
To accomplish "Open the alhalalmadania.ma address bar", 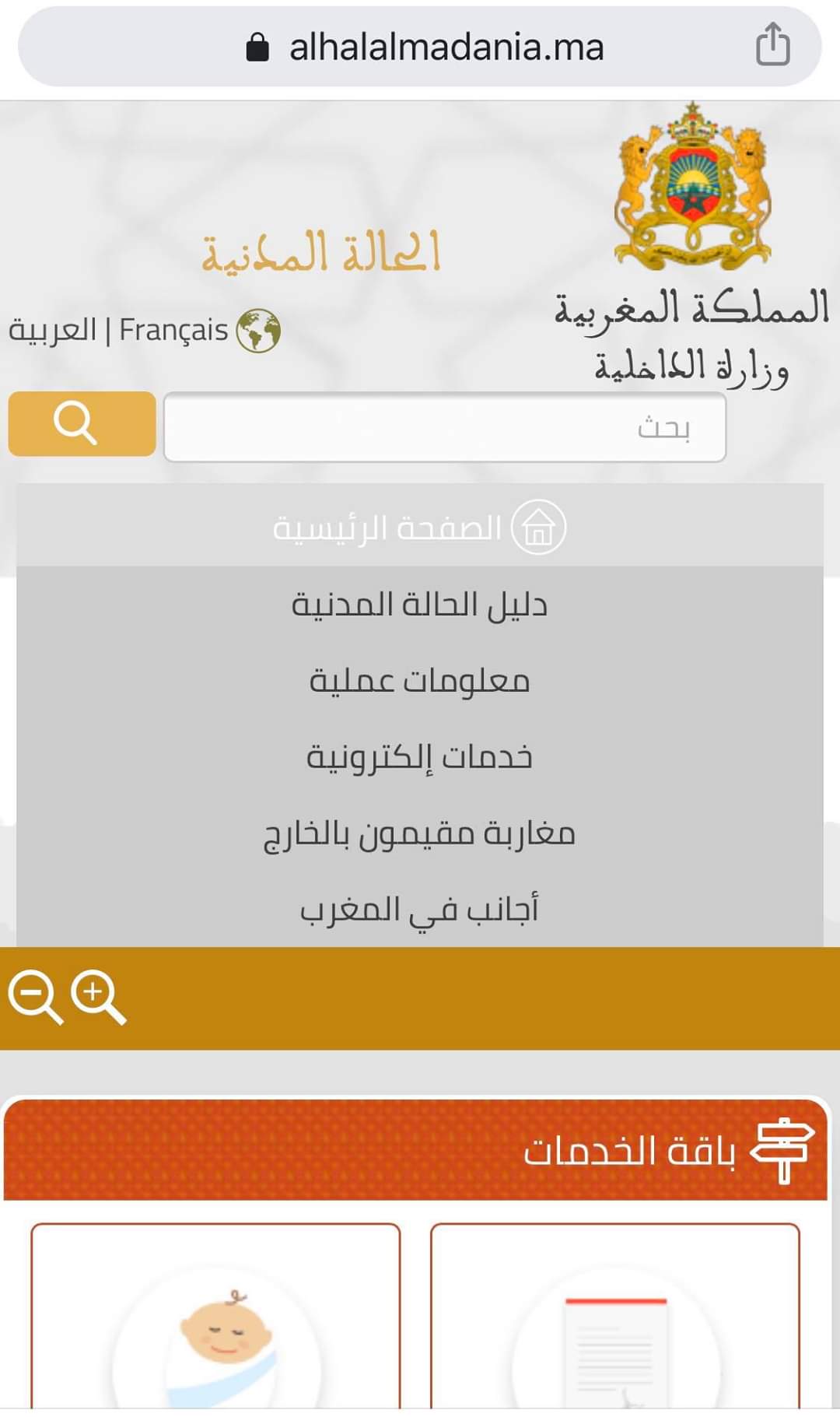I will [x=445, y=47].
